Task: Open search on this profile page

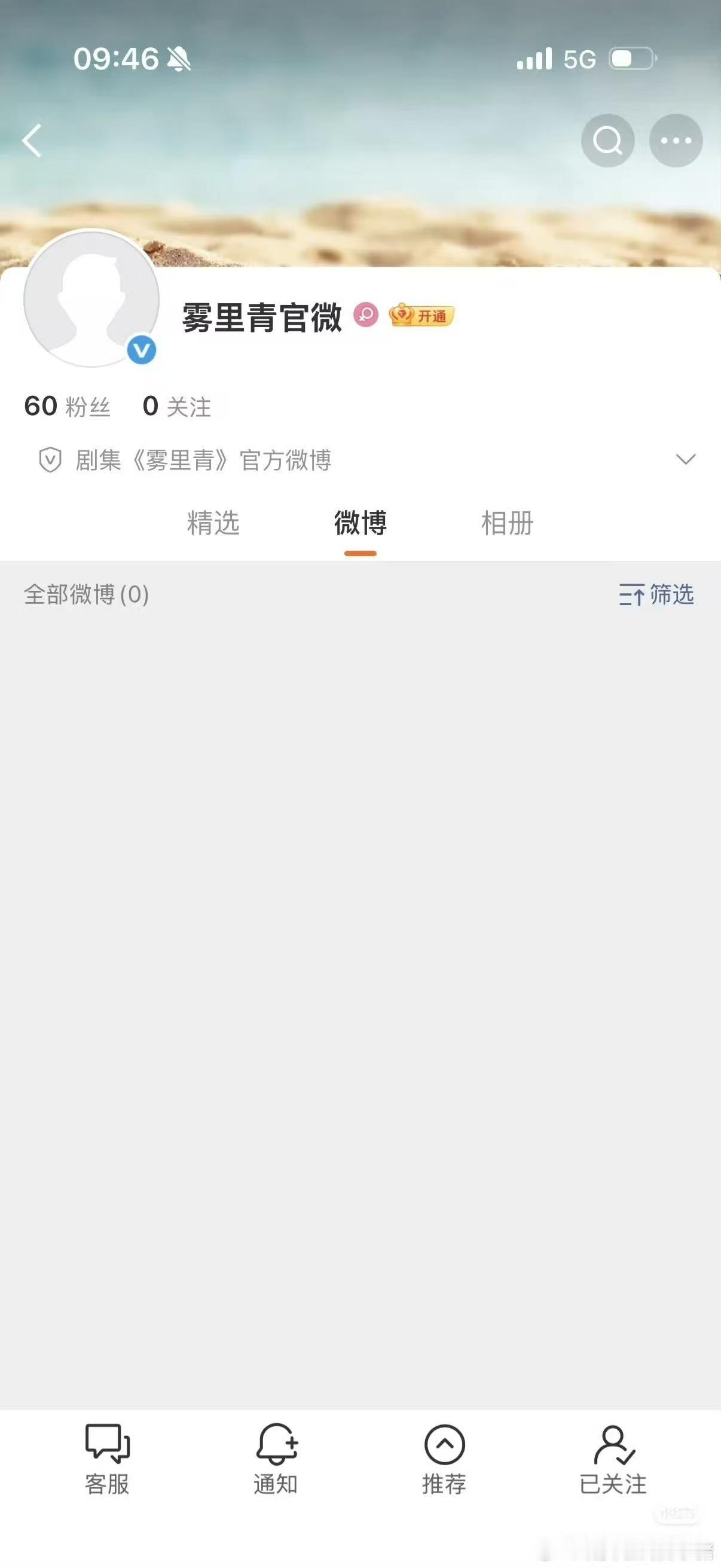Action: pyautogui.click(x=607, y=141)
